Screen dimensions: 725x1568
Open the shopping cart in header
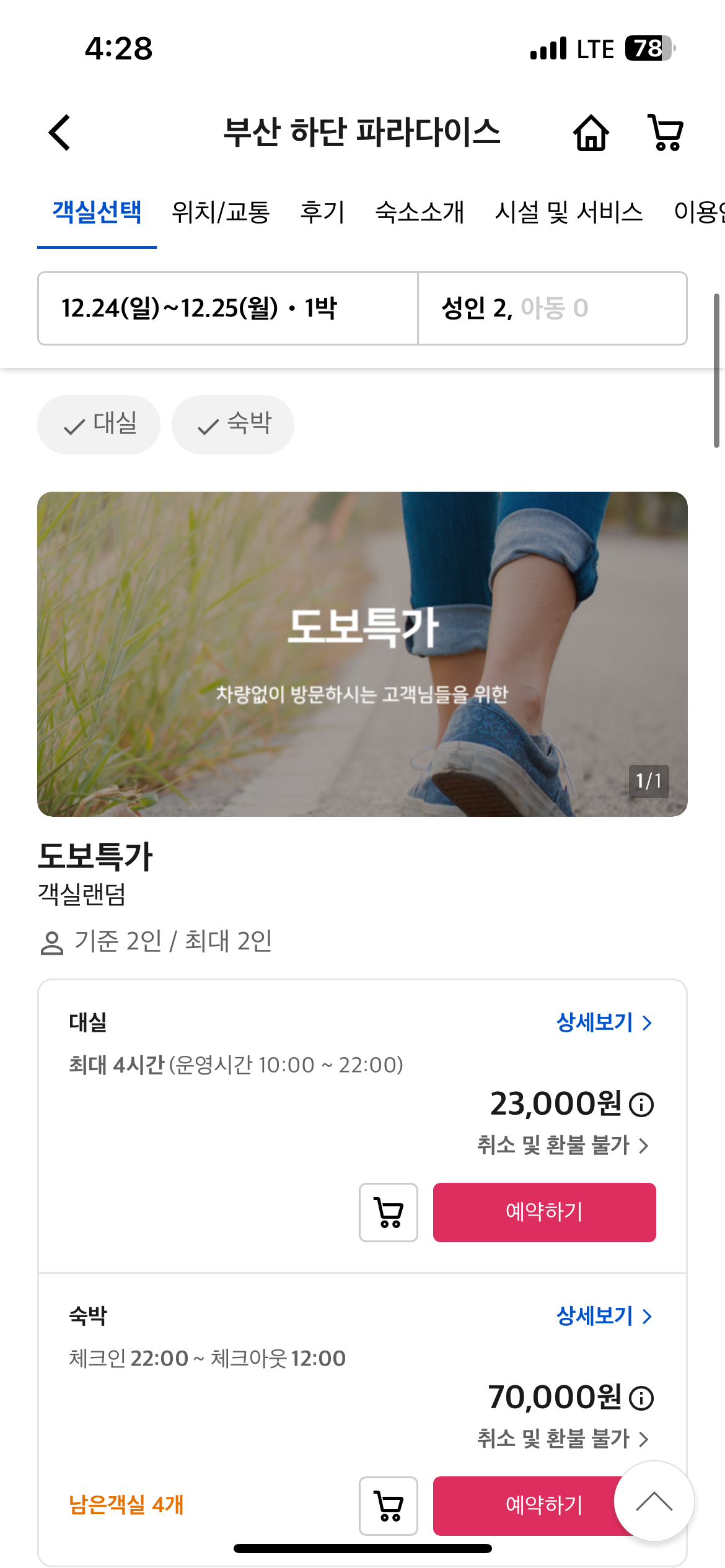[x=666, y=133]
